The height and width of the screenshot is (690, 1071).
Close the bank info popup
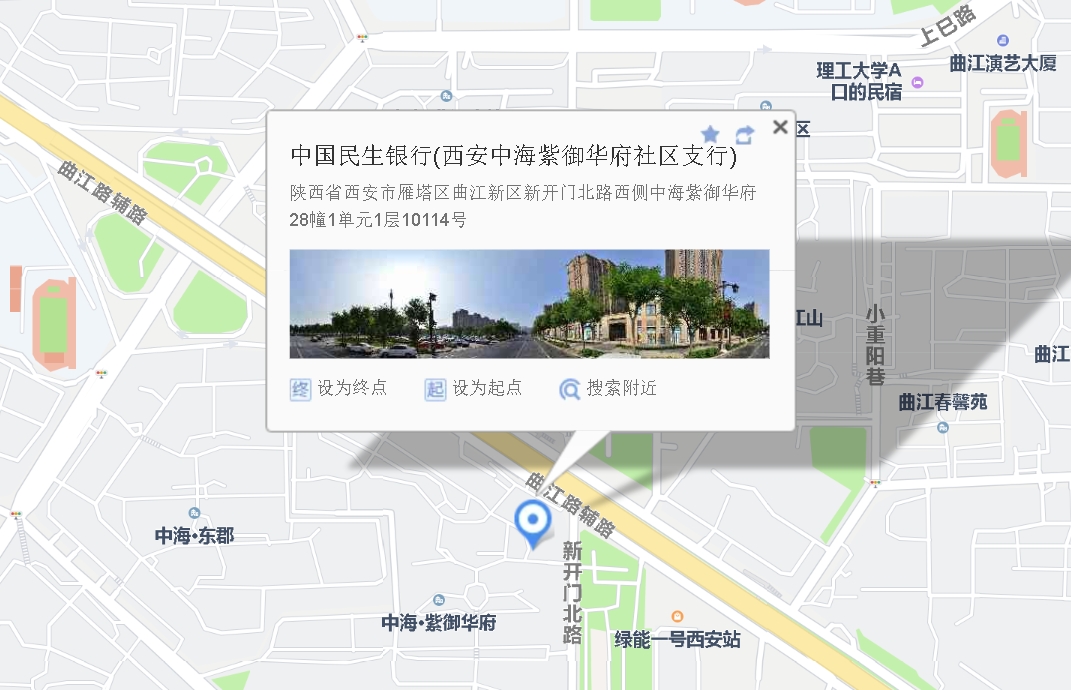point(780,127)
